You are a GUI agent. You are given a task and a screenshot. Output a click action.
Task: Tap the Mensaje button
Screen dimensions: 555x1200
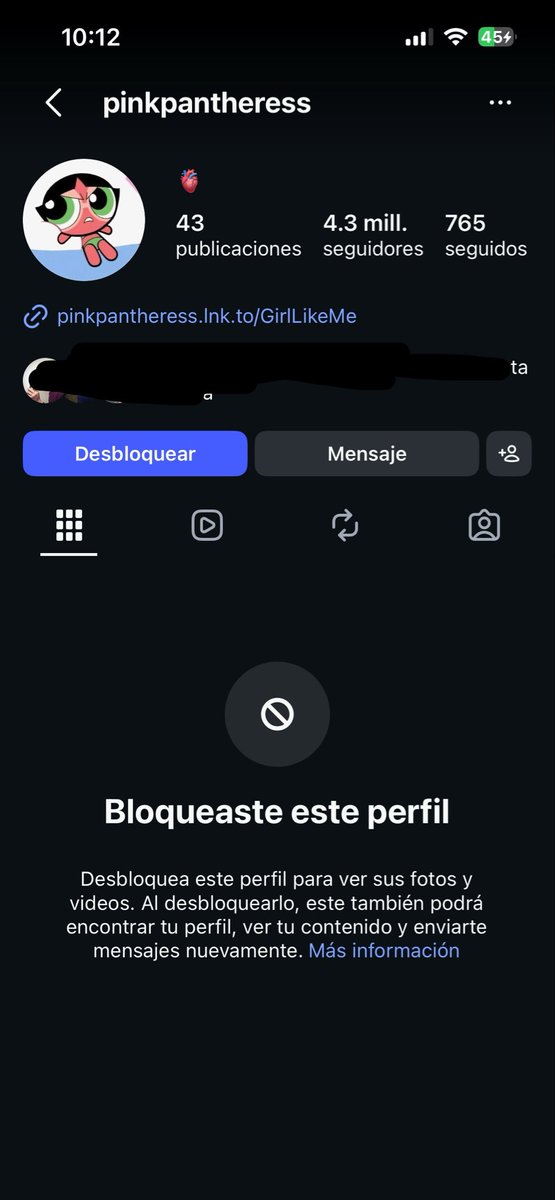click(x=367, y=454)
